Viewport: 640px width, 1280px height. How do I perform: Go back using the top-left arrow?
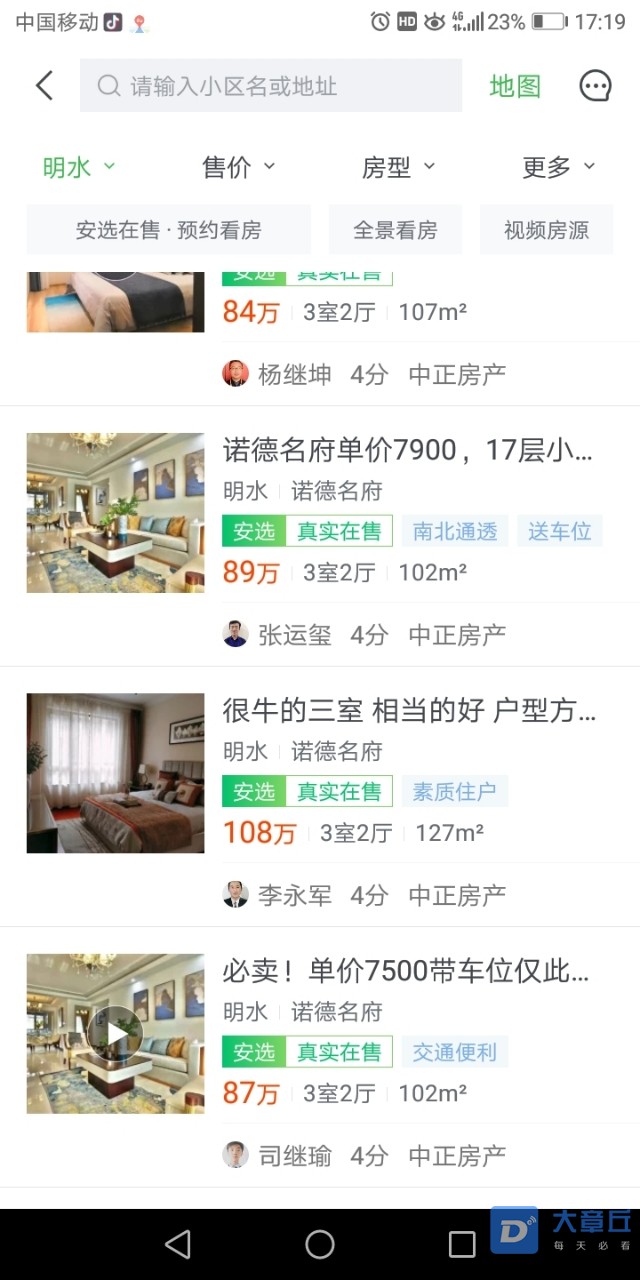coord(44,86)
